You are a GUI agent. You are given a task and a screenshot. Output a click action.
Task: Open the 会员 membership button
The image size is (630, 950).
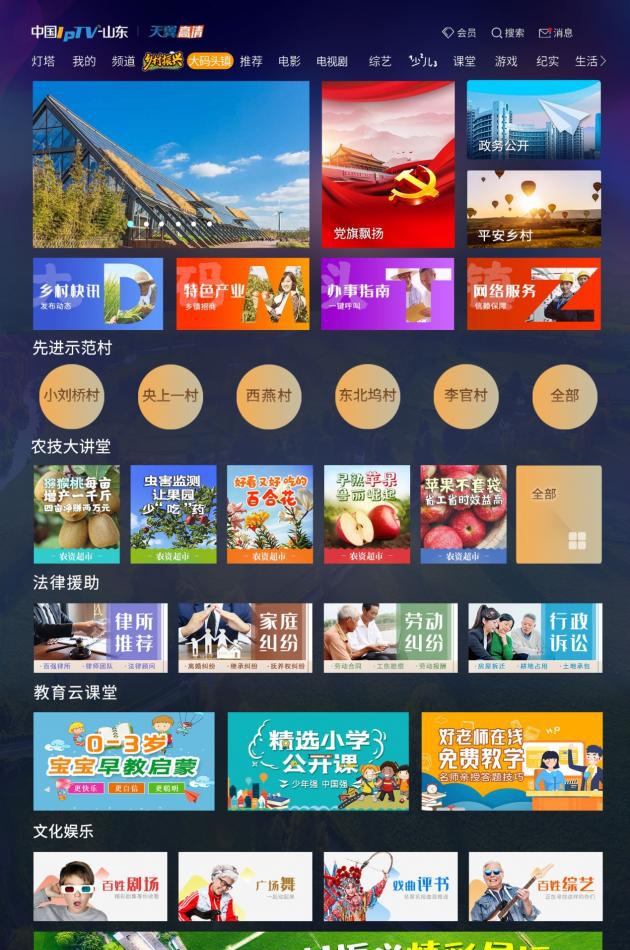coord(459,33)
